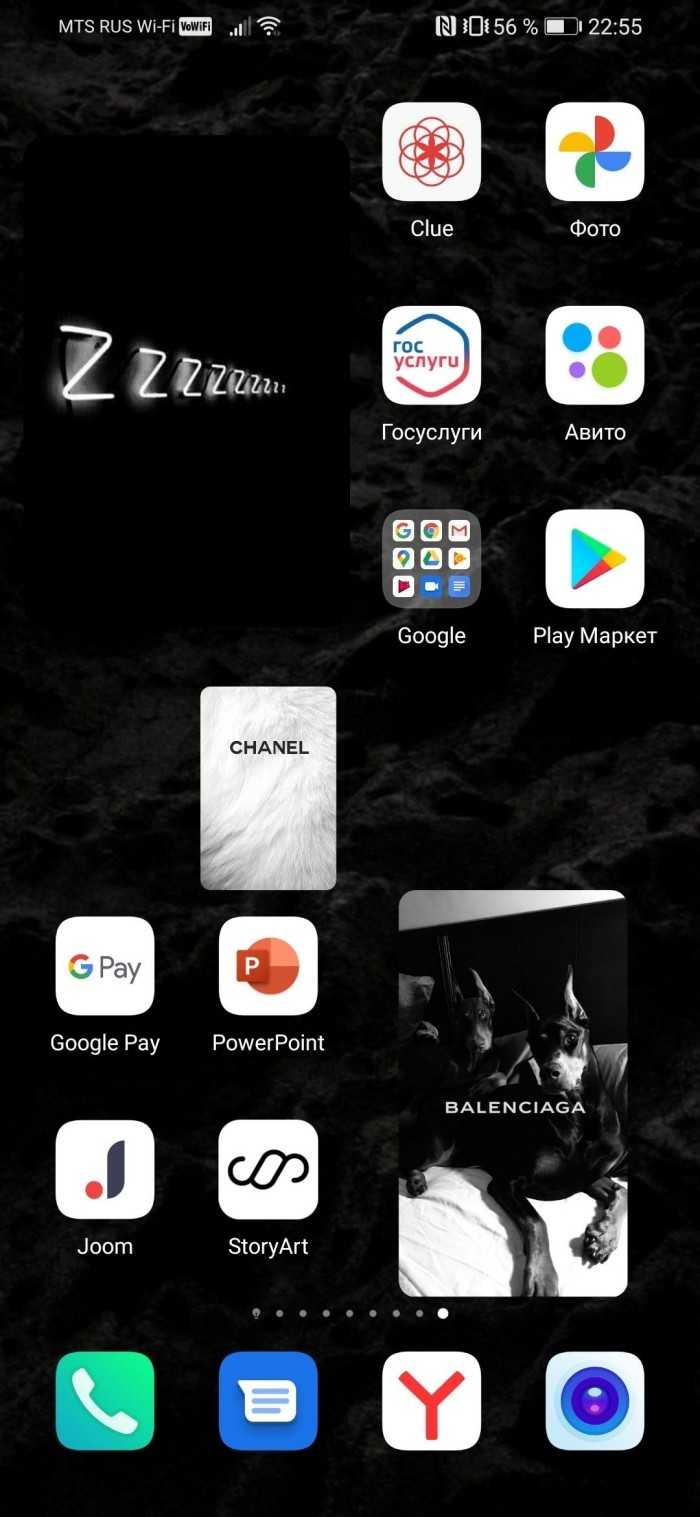The width and height of the screenshot is (700, 1517).
Task: Tap the Zzzz neon photo widget
Action: pos(187,381)
